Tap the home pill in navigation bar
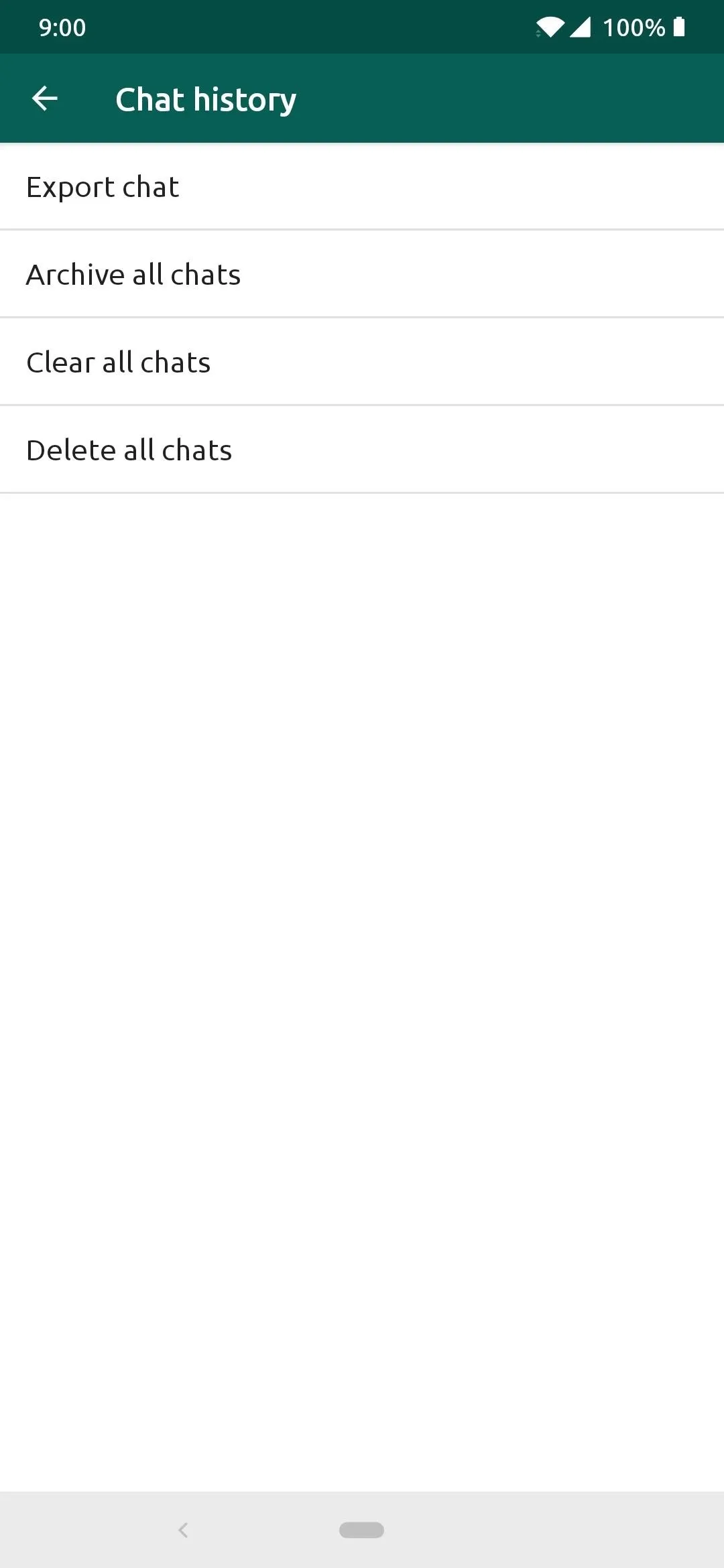This screenshot has width=724, height=1568. (x=361, y=1530)
